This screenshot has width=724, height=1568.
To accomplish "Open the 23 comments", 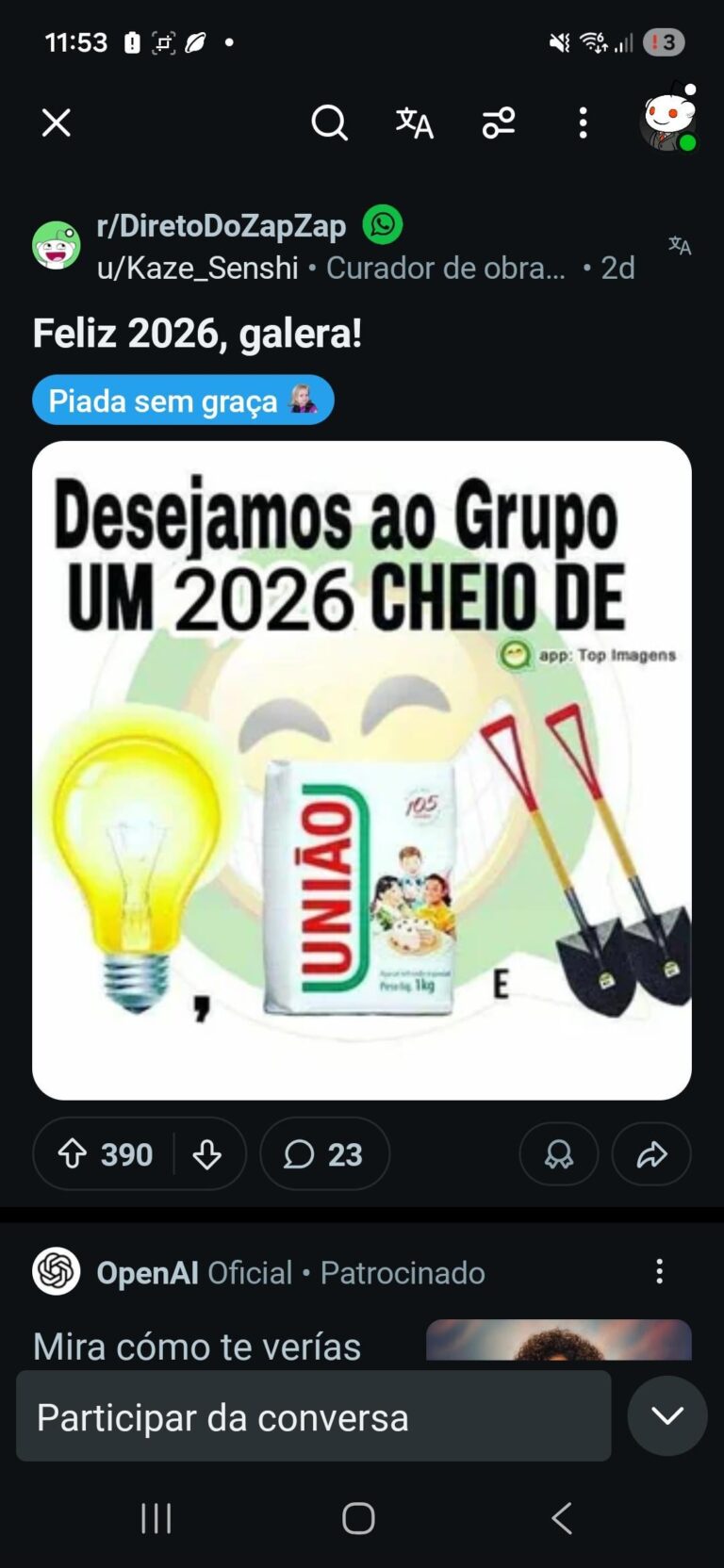I will click(x=324, y=1154).
